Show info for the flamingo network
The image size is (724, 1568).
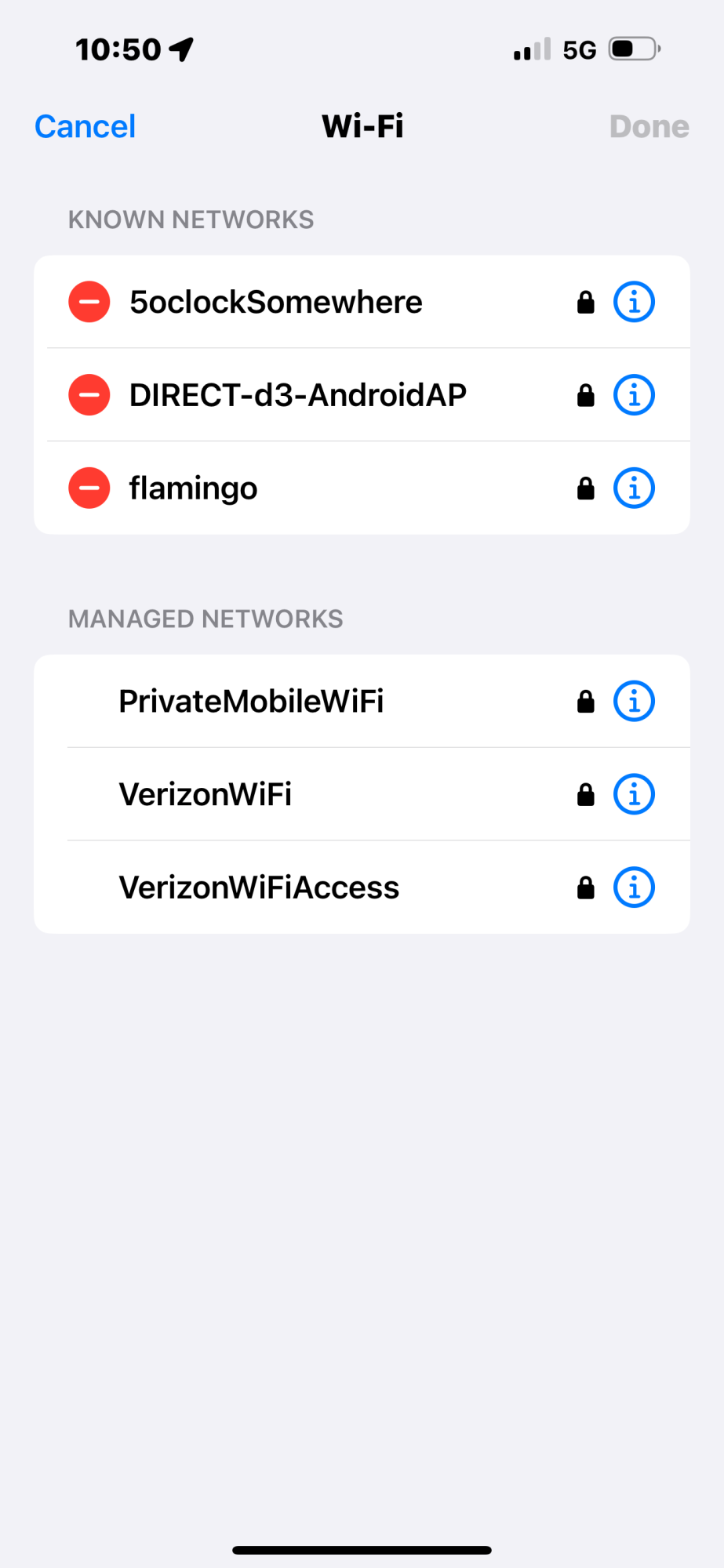pos(634,488)
